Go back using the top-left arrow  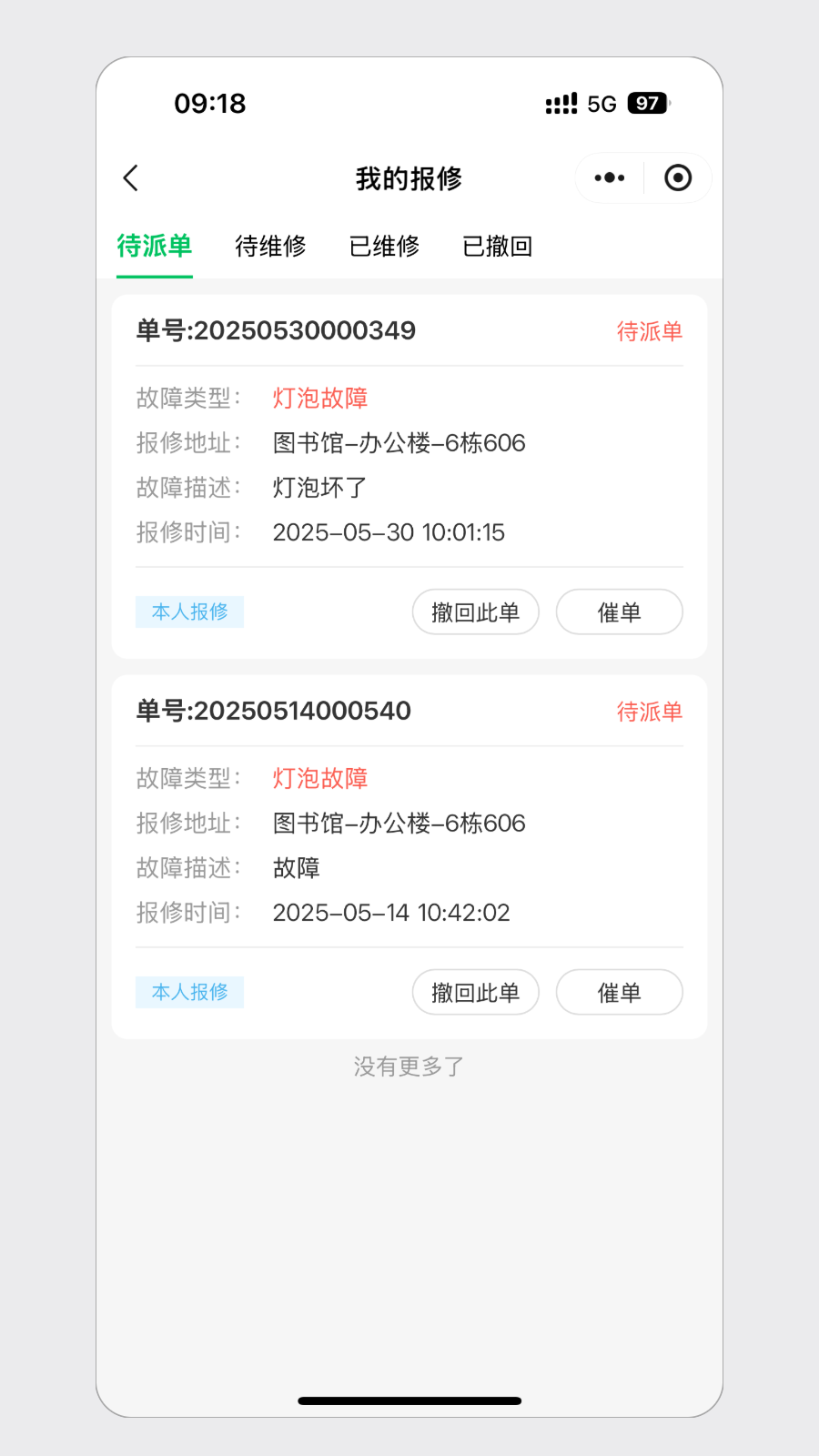[131, 178]
